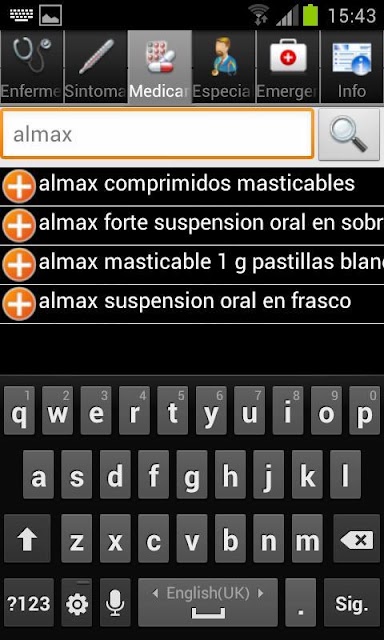Image resolution: width=384 pixels, height=640 pixels.
Task: Tap the magnifying glass search button
Action: (x=349, y=134)
